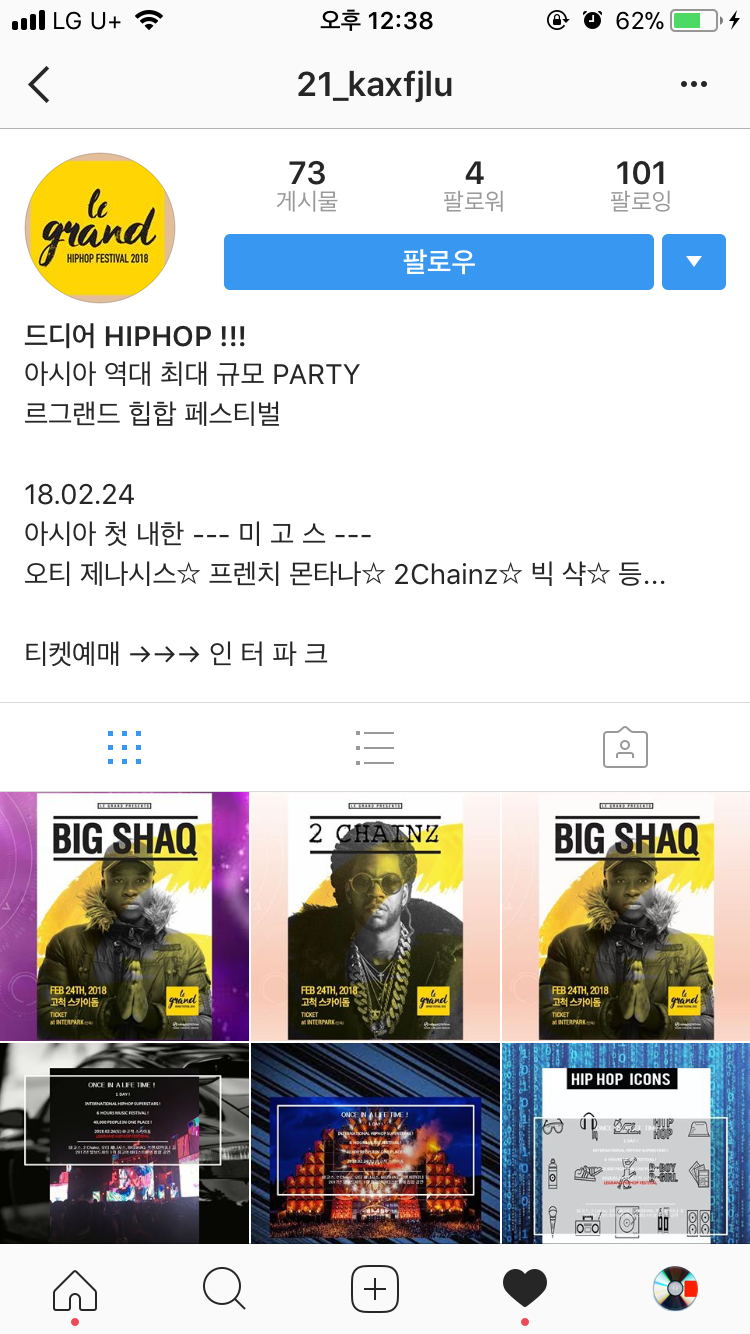The height and width of the screenshot is (1334, 750).
Task: Open the le grand profile picture
Action: 100,228
